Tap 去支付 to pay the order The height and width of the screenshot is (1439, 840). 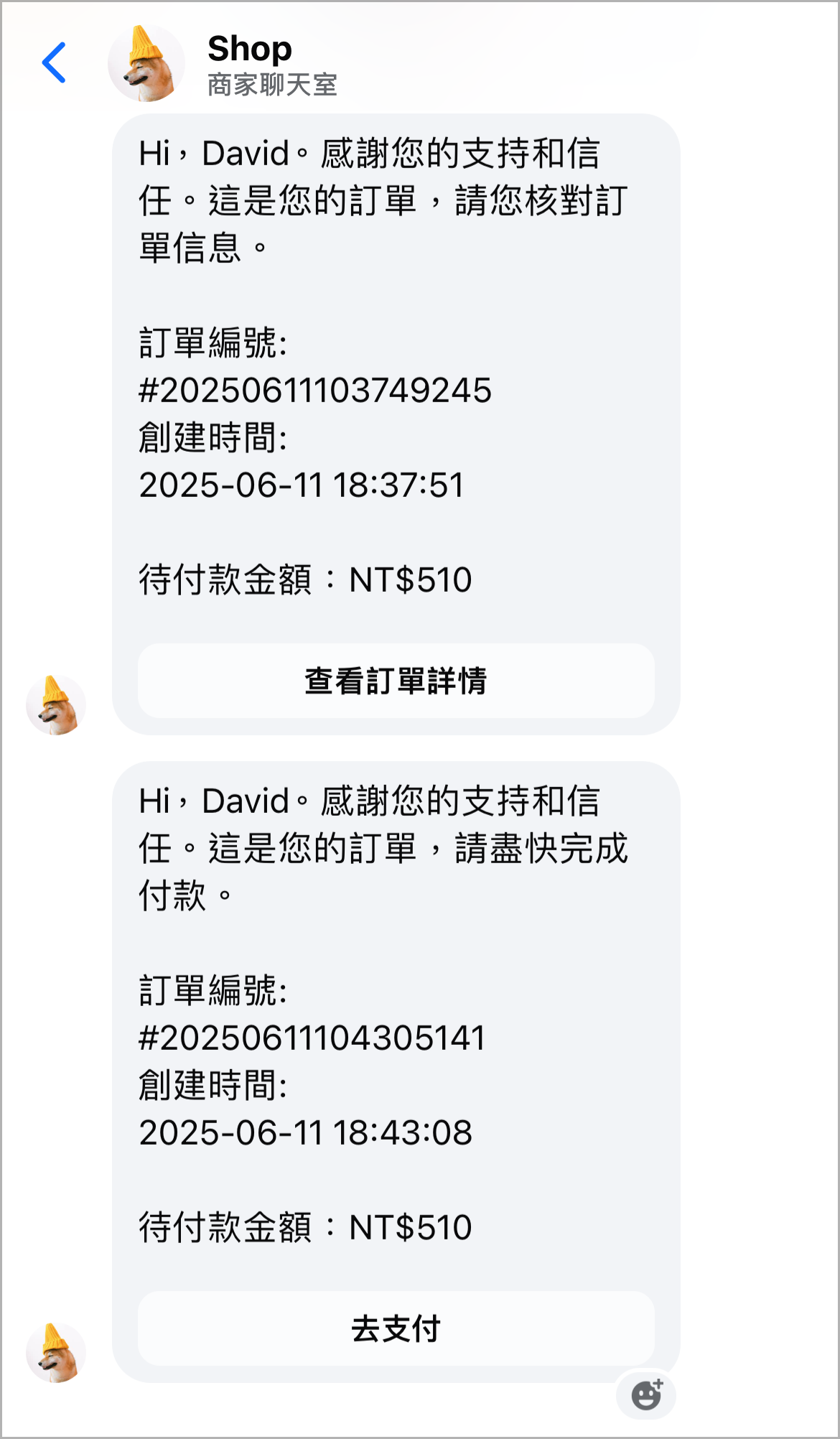tap(396, 1328)
